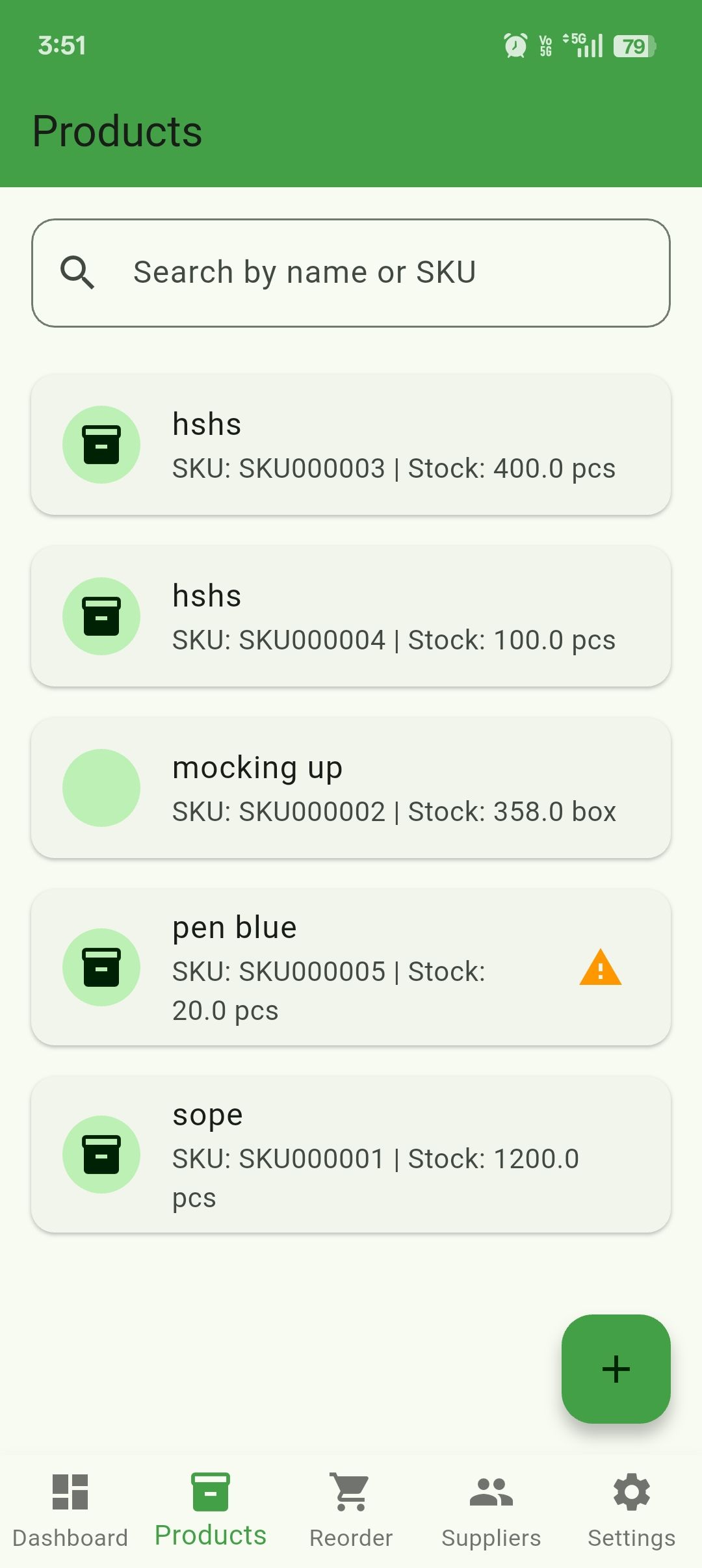702x1568 pixels.
Task: Open the Suppliers tab
Action: coord(491,1509)
